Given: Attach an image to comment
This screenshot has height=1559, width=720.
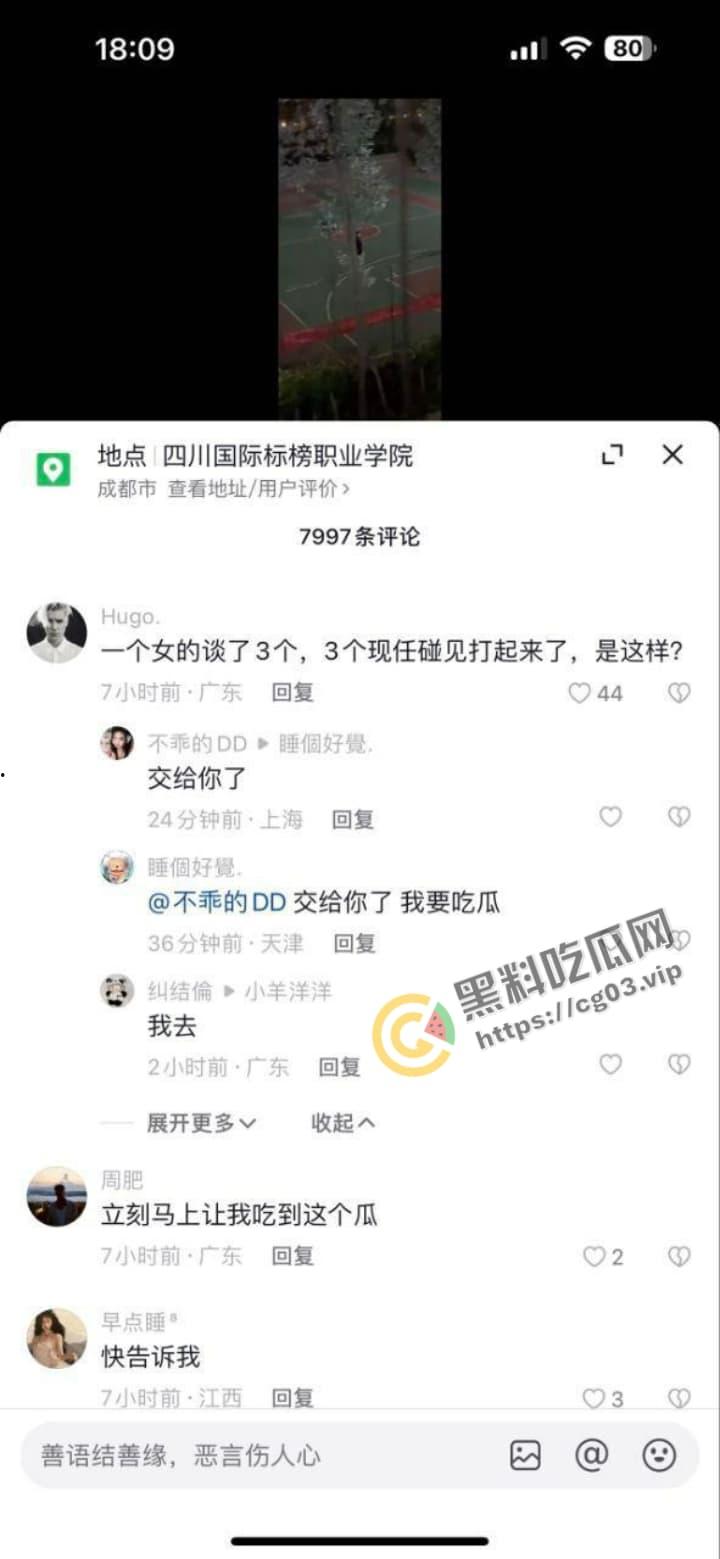Looking at the screenshot, I should click(x=525, y=1455).
